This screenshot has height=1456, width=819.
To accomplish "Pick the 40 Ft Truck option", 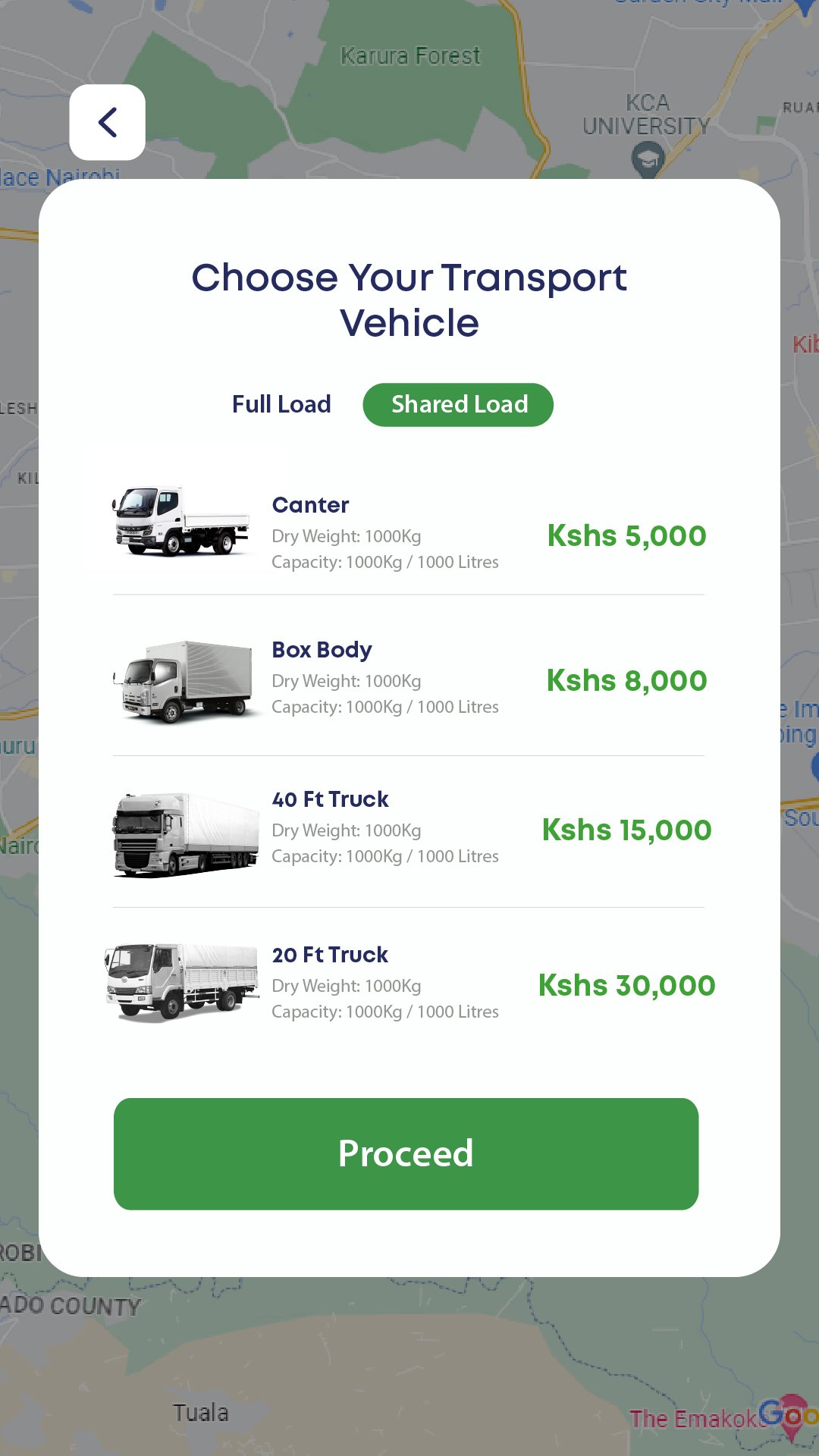I will point(409,828).
